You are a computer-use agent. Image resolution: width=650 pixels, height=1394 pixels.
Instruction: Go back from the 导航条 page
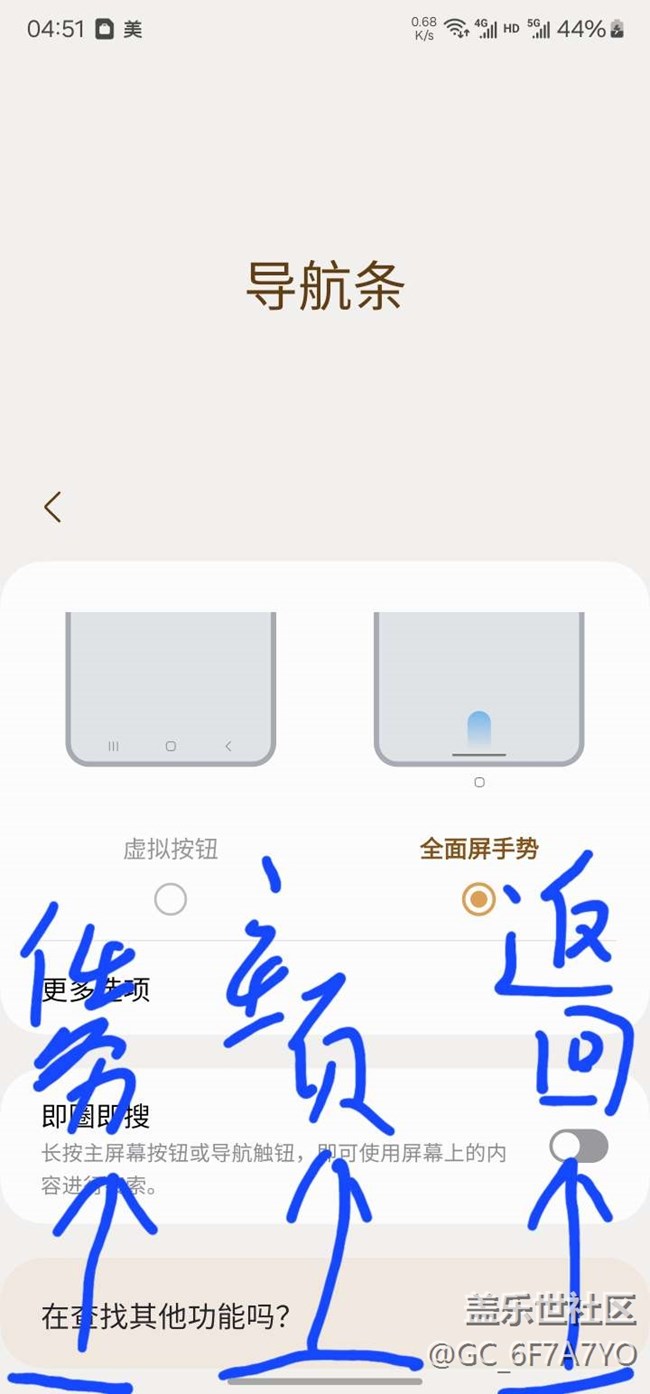53,507
